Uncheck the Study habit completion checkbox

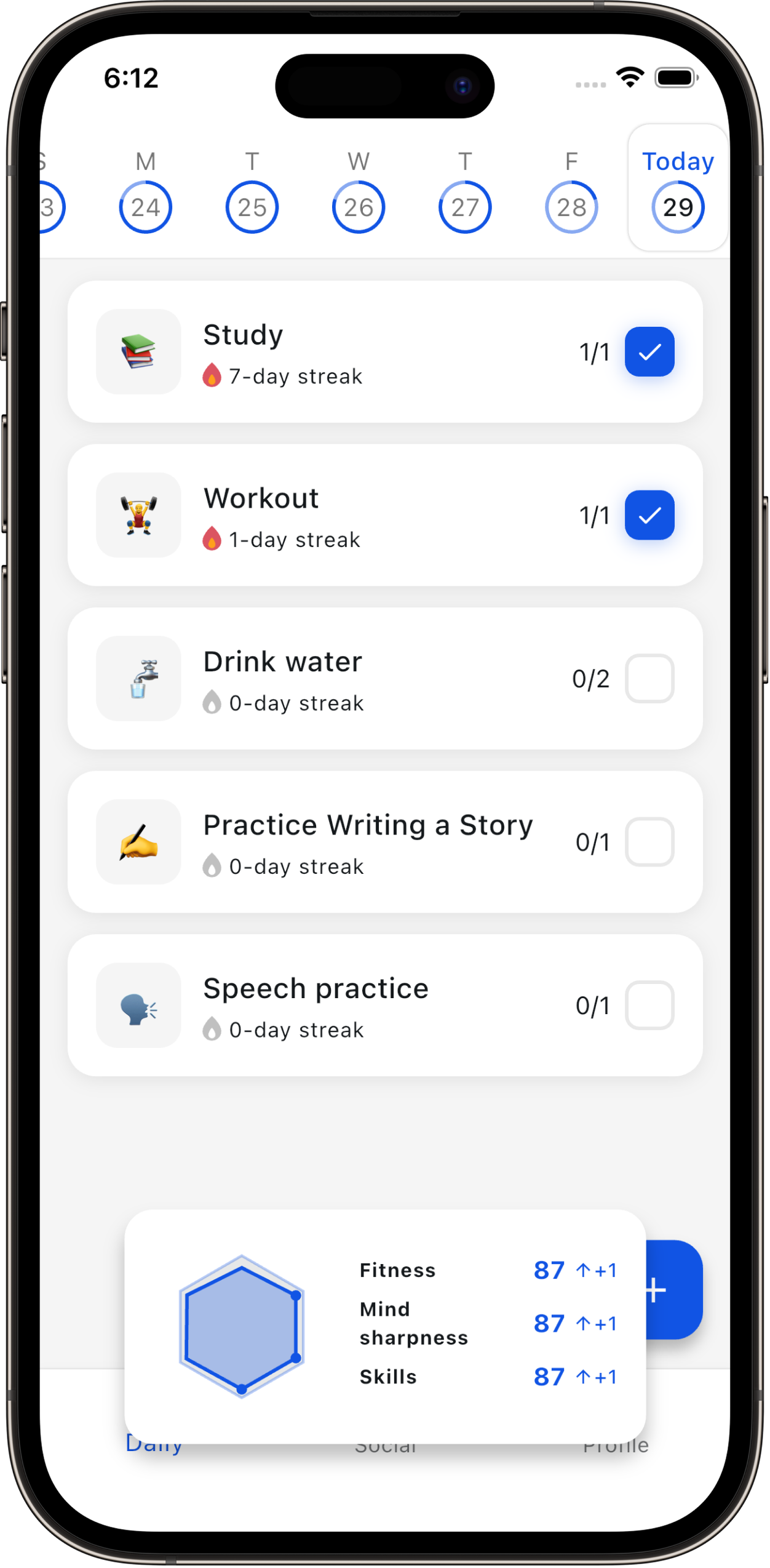(649, 351)
